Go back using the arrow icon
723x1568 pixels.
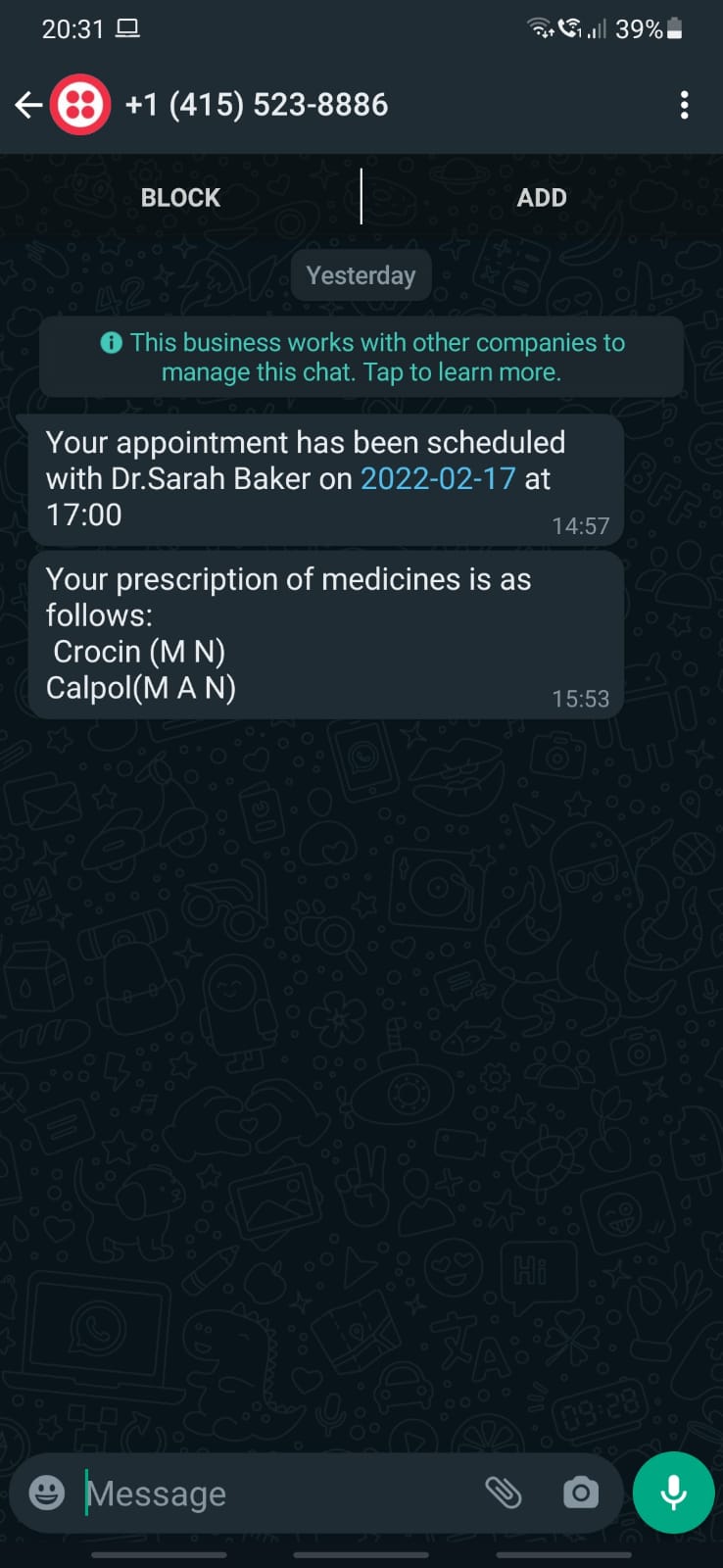[x=27, y=105]
